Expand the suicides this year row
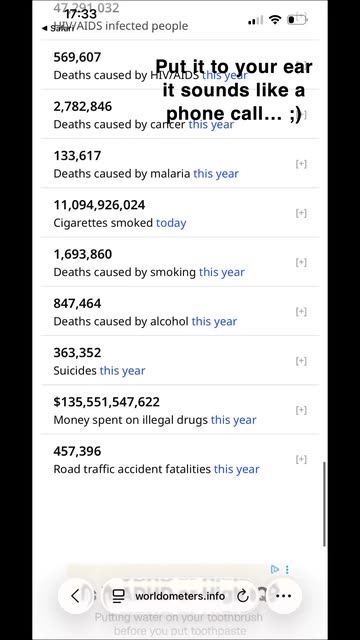Screen dimensions: 360x640 tap(301, 361)
